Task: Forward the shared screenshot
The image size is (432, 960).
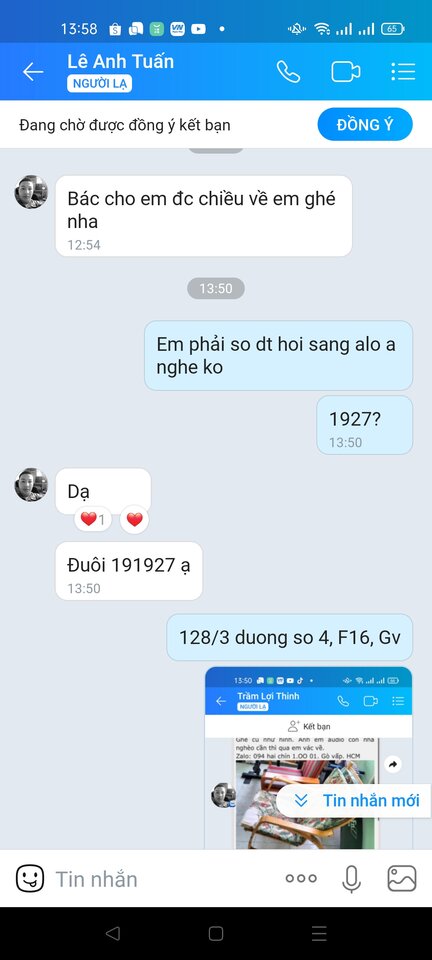Action: 393,764
